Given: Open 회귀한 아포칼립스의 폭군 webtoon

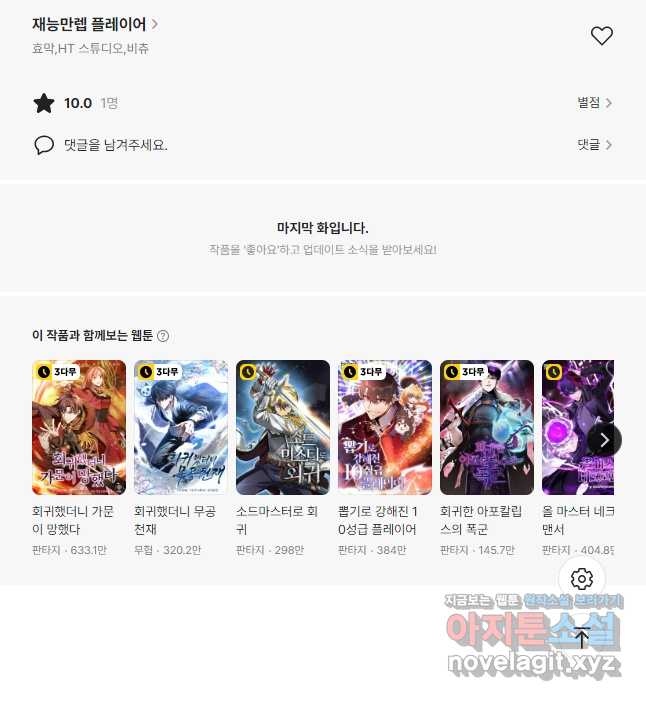Looking at the screenshot, I should [487, 428].
